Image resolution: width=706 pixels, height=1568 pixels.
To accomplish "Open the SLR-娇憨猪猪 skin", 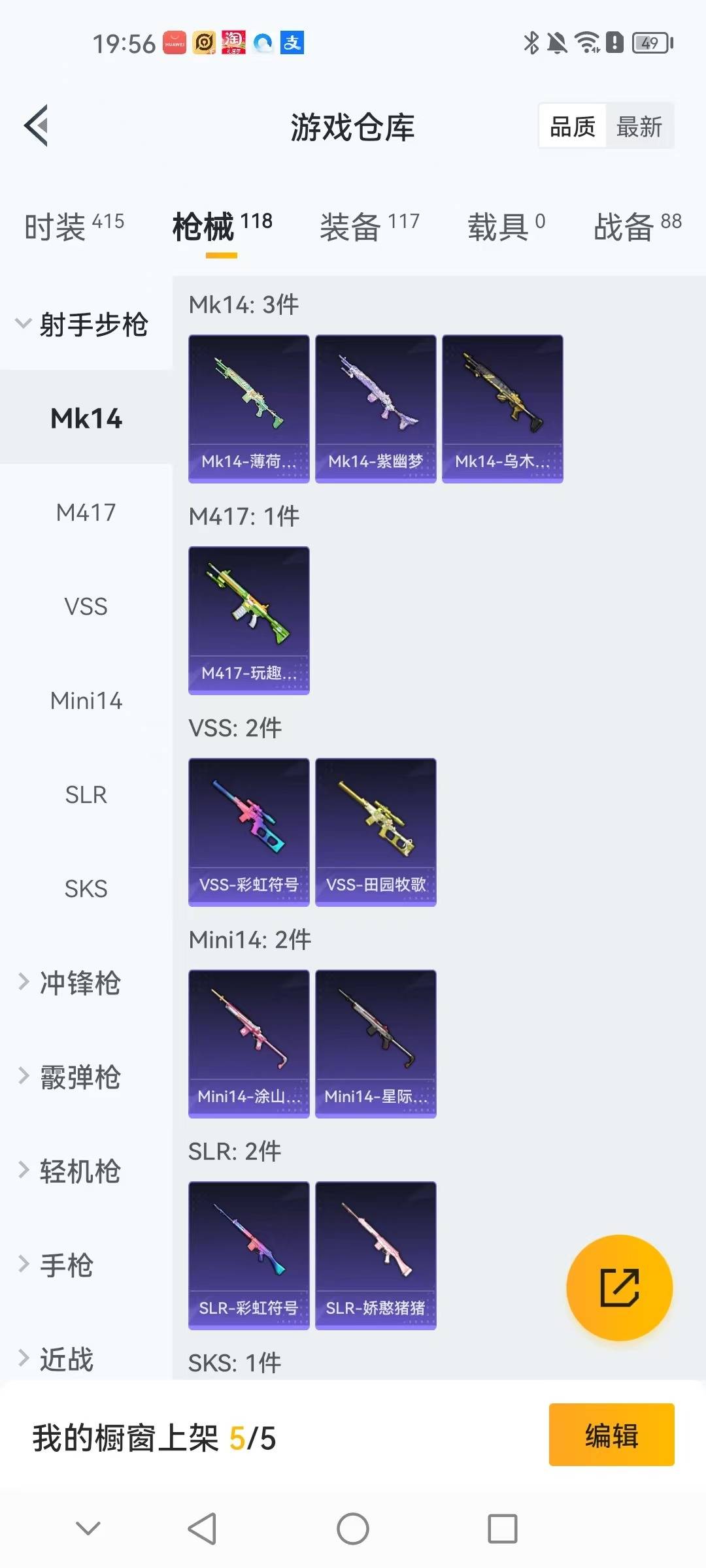I will pyautogui.click(x=375, y=1255).
